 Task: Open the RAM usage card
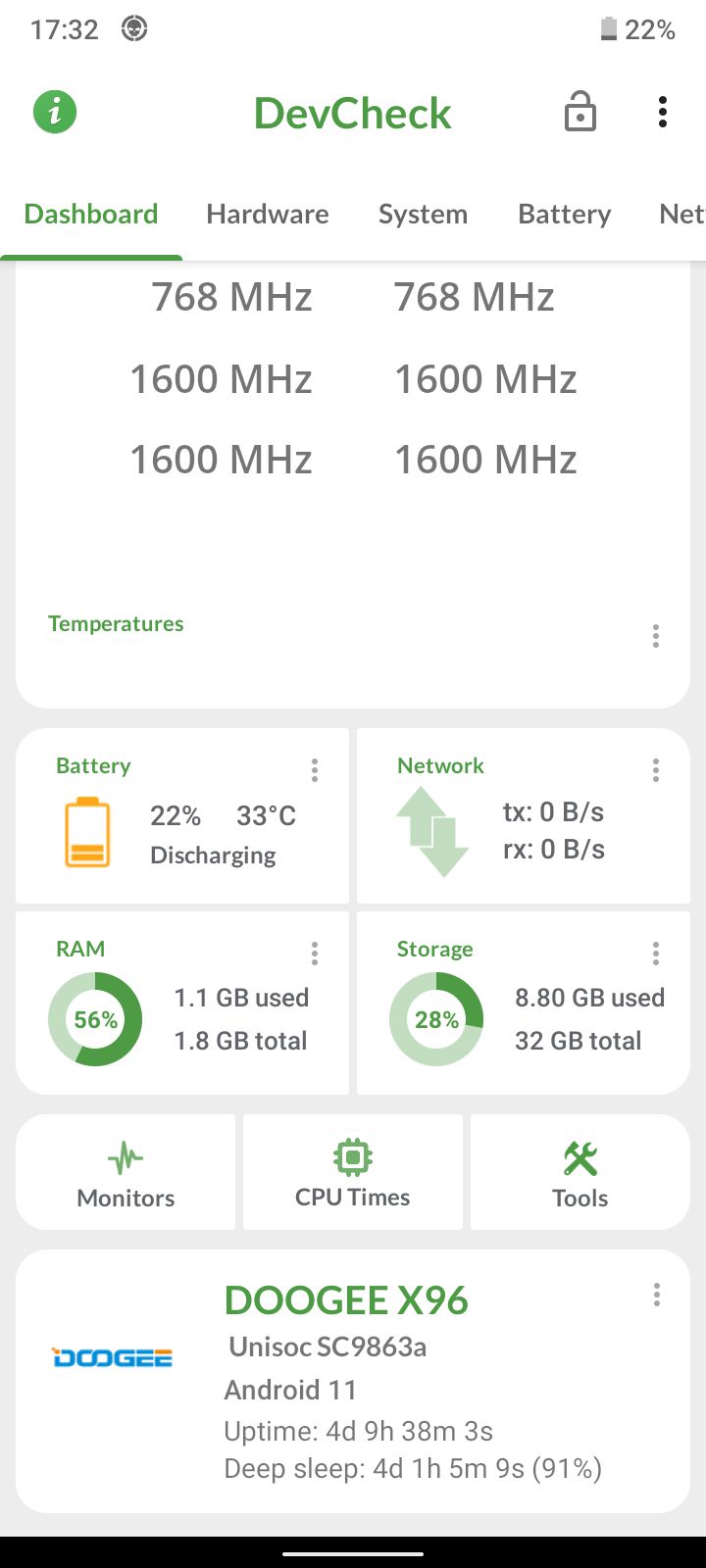tap(182, 1003)
